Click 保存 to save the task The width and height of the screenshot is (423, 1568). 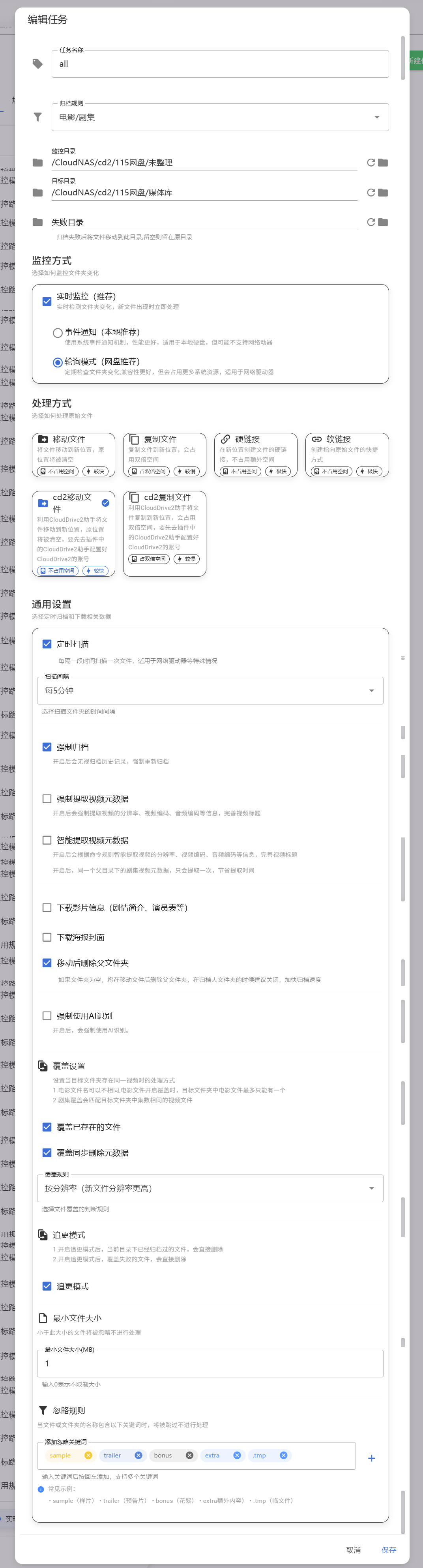click(x=388, y=1550)
